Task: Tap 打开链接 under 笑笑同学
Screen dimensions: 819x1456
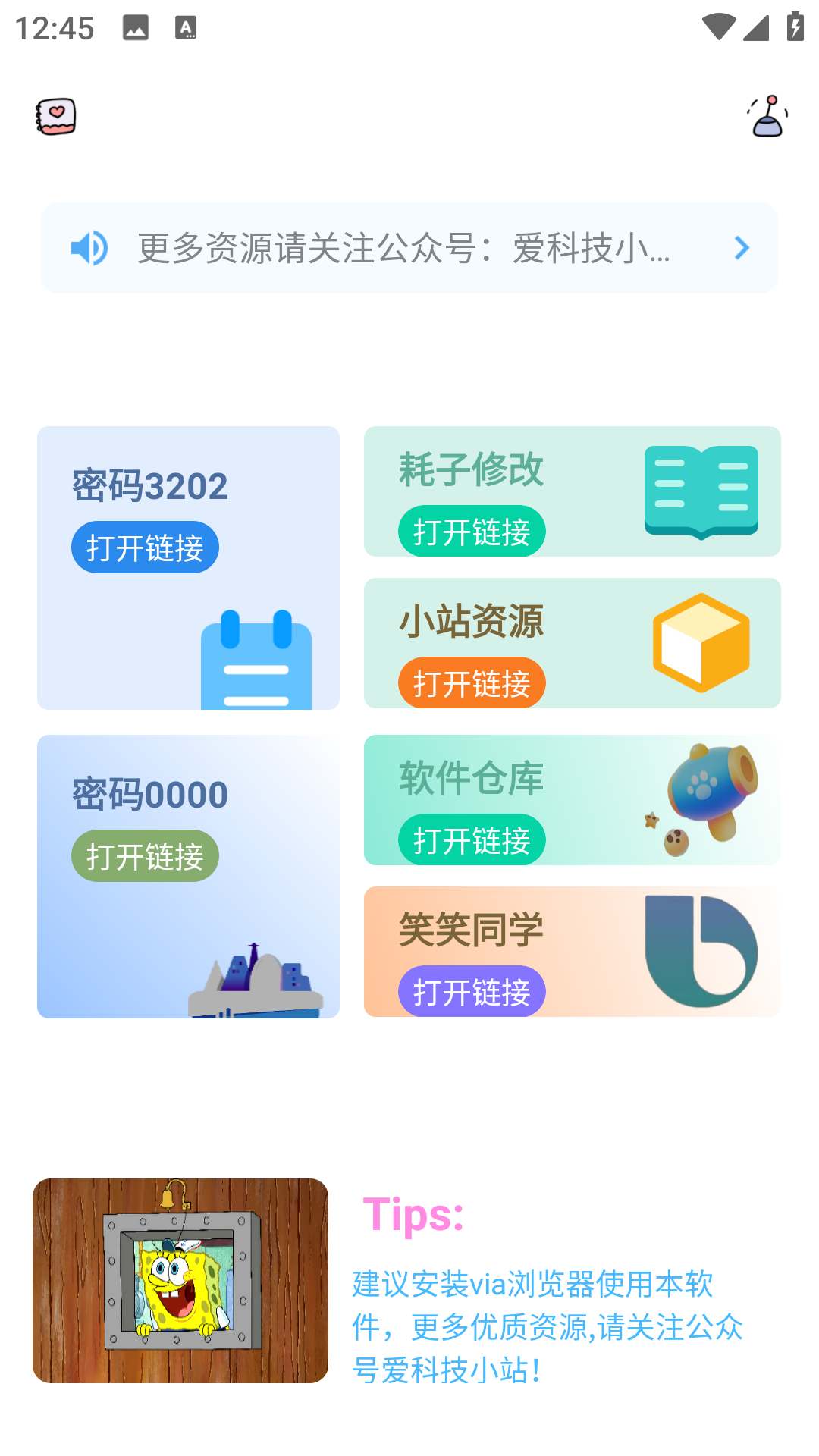Action: 472,992
